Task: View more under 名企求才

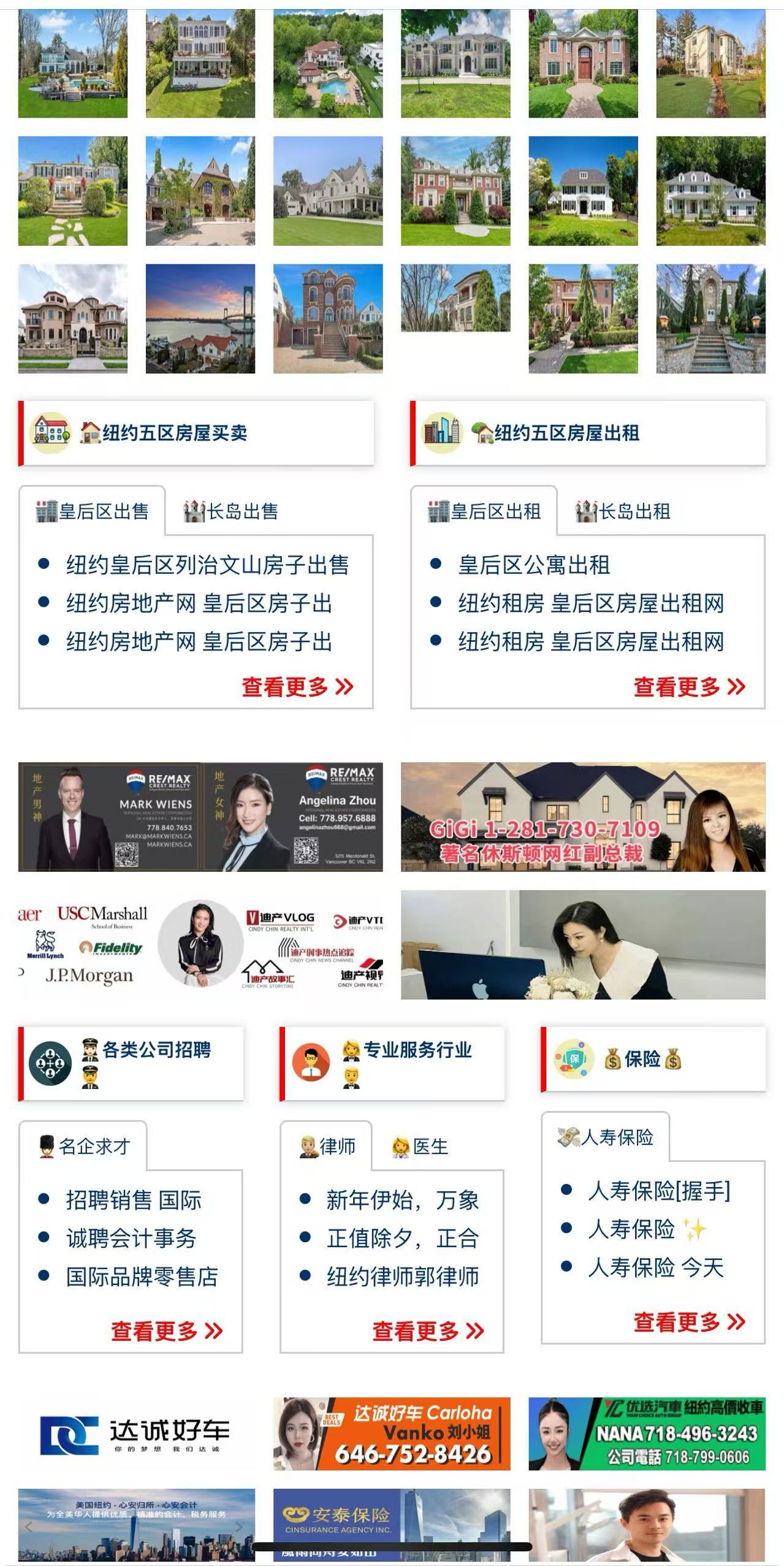Action: [x=167, y=1331]
